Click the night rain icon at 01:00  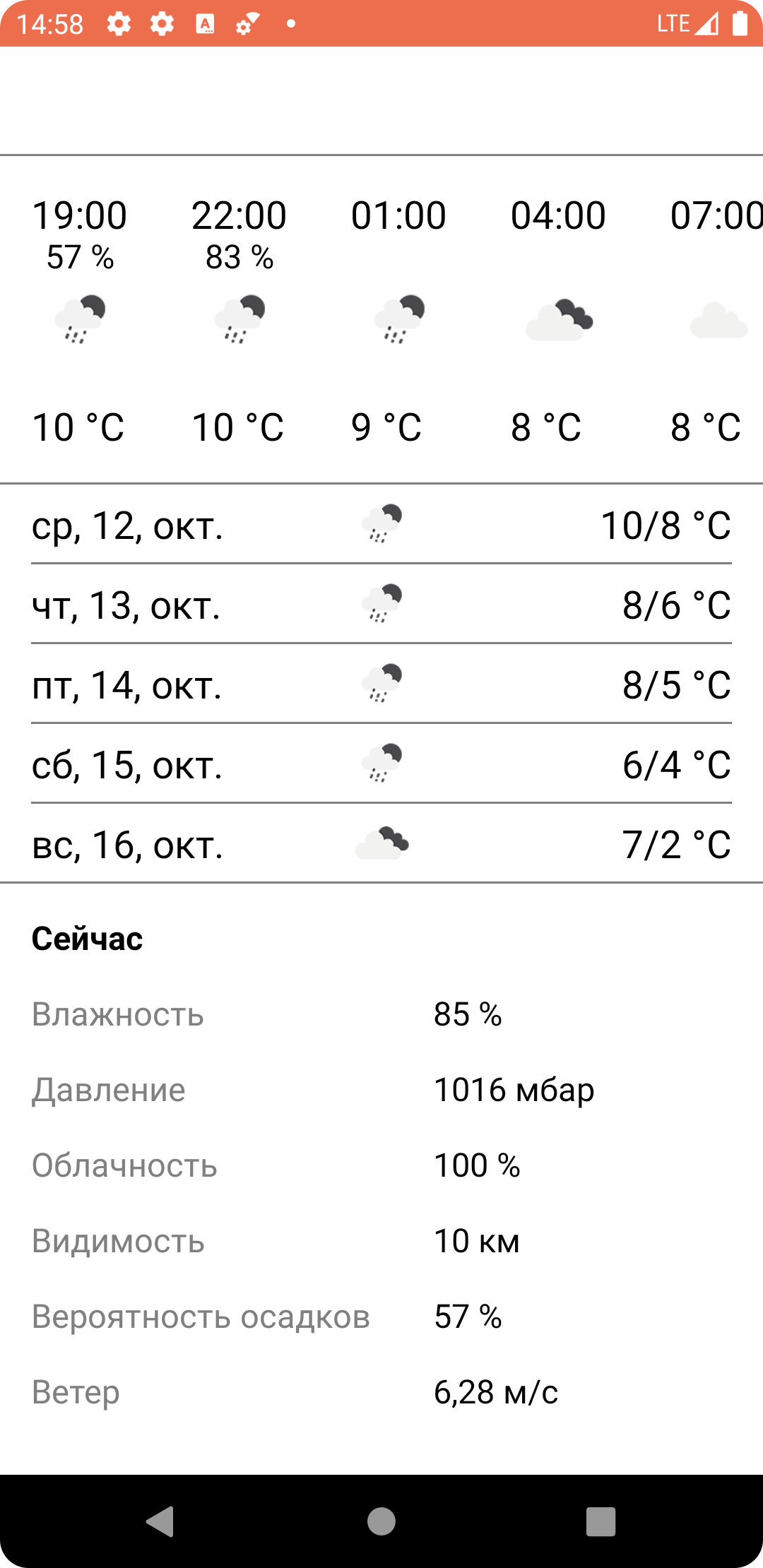tap(398, 319)
